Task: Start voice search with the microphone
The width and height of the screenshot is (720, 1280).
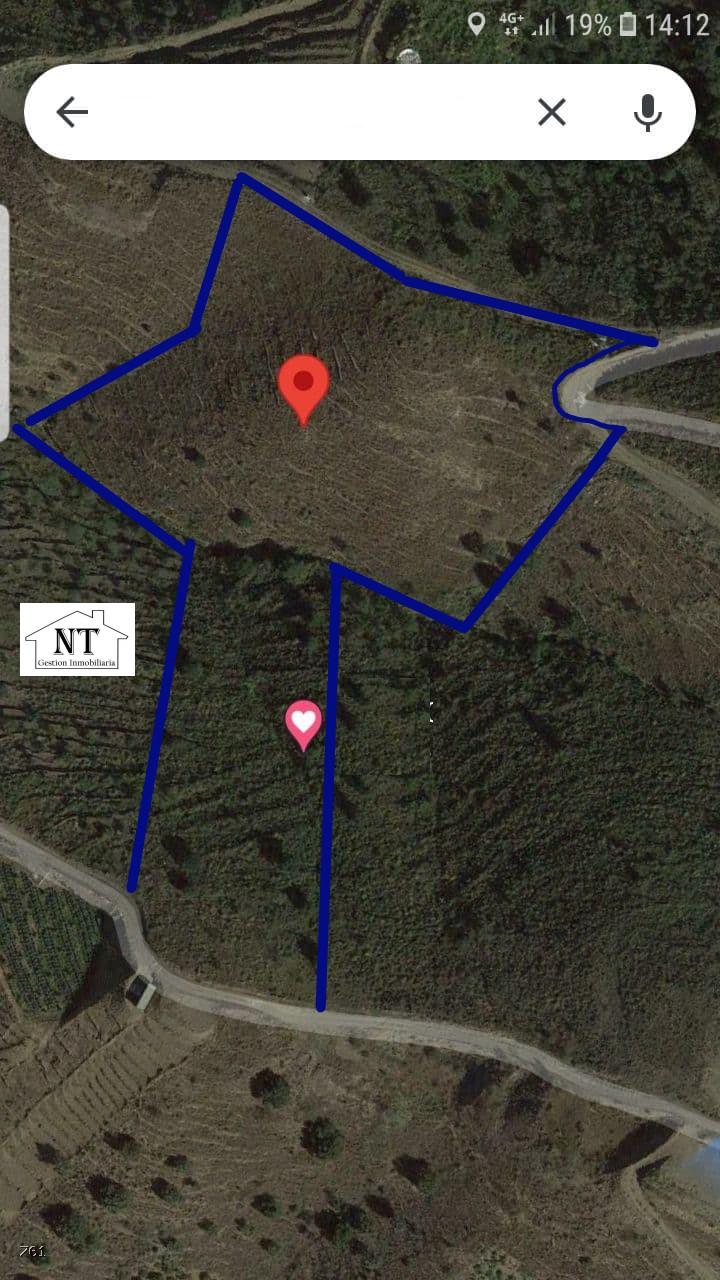Action: click(x=647, y=112)
